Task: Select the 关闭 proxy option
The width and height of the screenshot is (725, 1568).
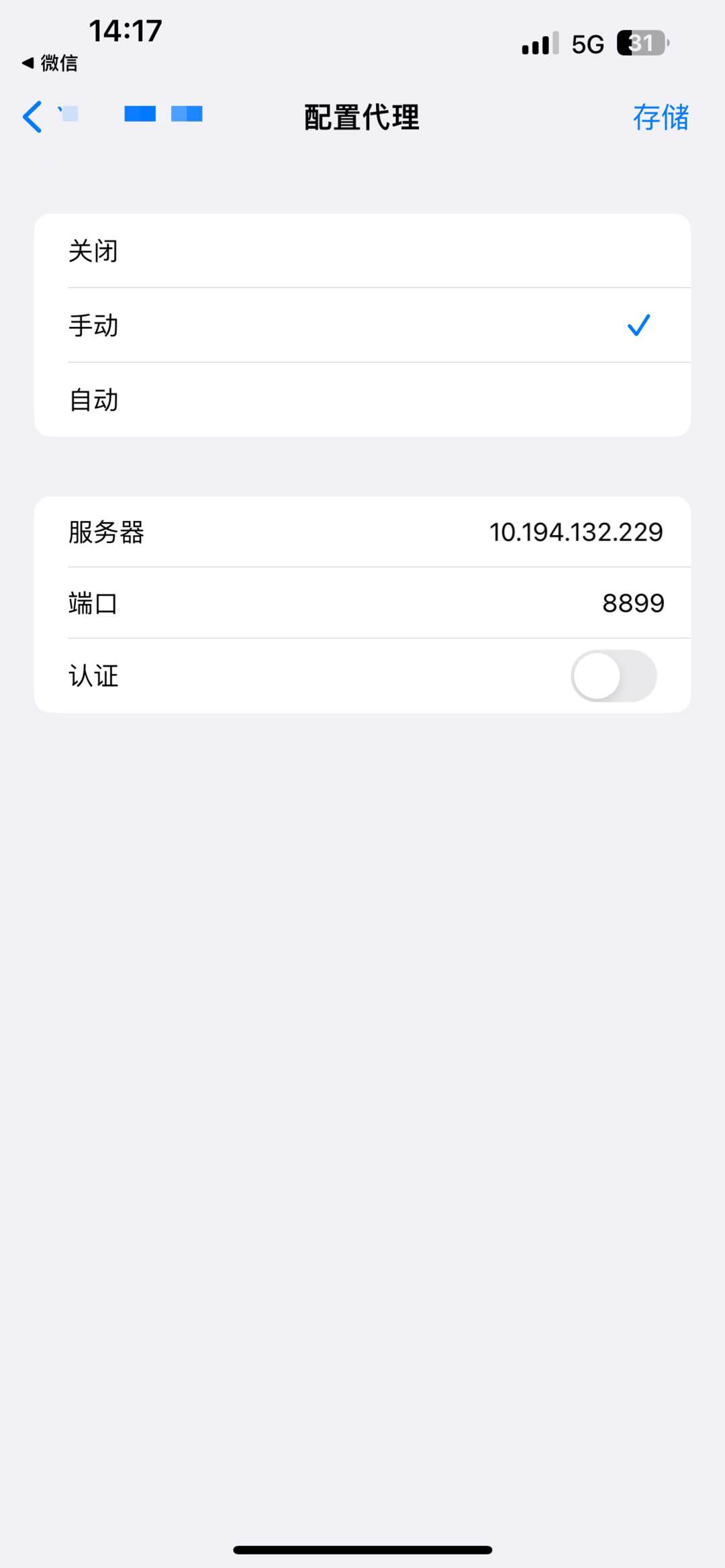Action: [362, 251]
